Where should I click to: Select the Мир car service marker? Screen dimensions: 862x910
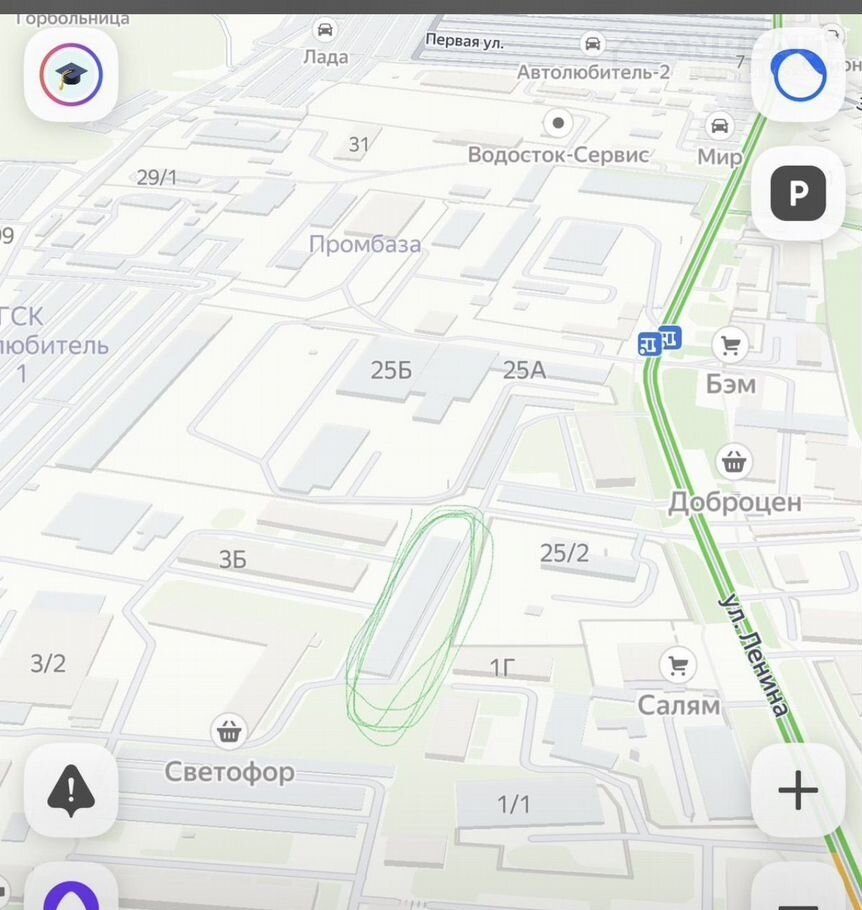[x=719, y=126]
